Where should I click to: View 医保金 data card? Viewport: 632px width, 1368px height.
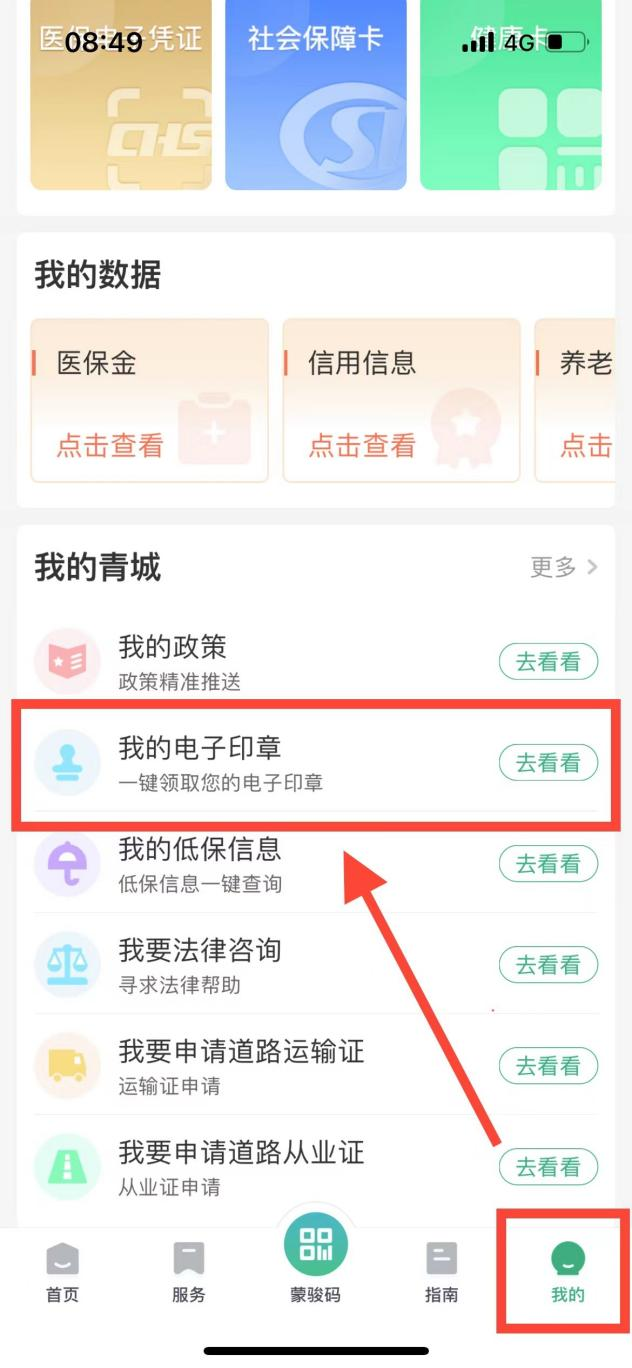click(150, 400)
